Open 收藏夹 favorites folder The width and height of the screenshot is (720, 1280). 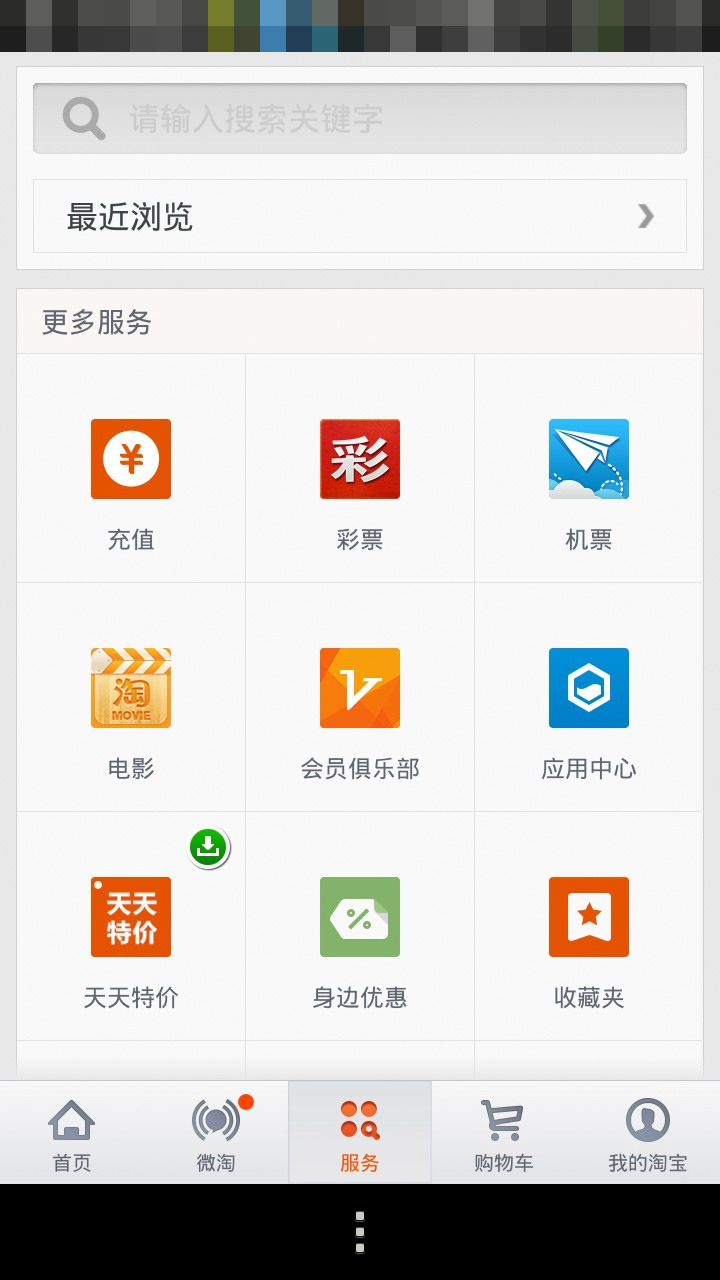(x=589, y=926)
